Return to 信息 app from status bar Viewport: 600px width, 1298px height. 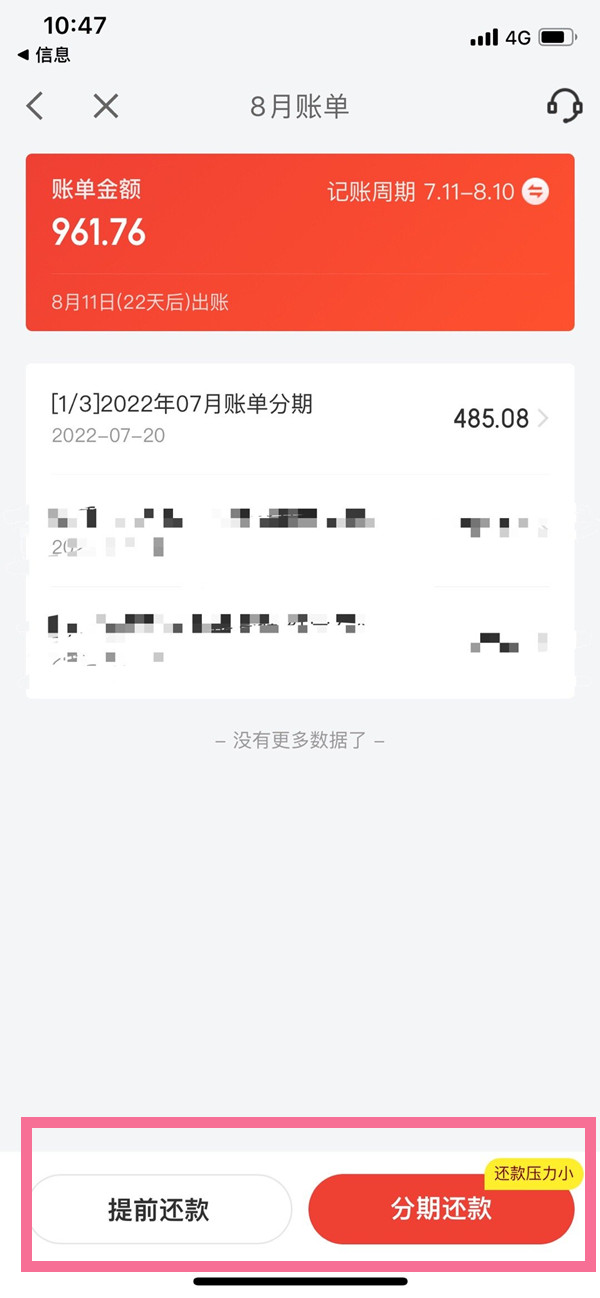(x=44, y=55)
